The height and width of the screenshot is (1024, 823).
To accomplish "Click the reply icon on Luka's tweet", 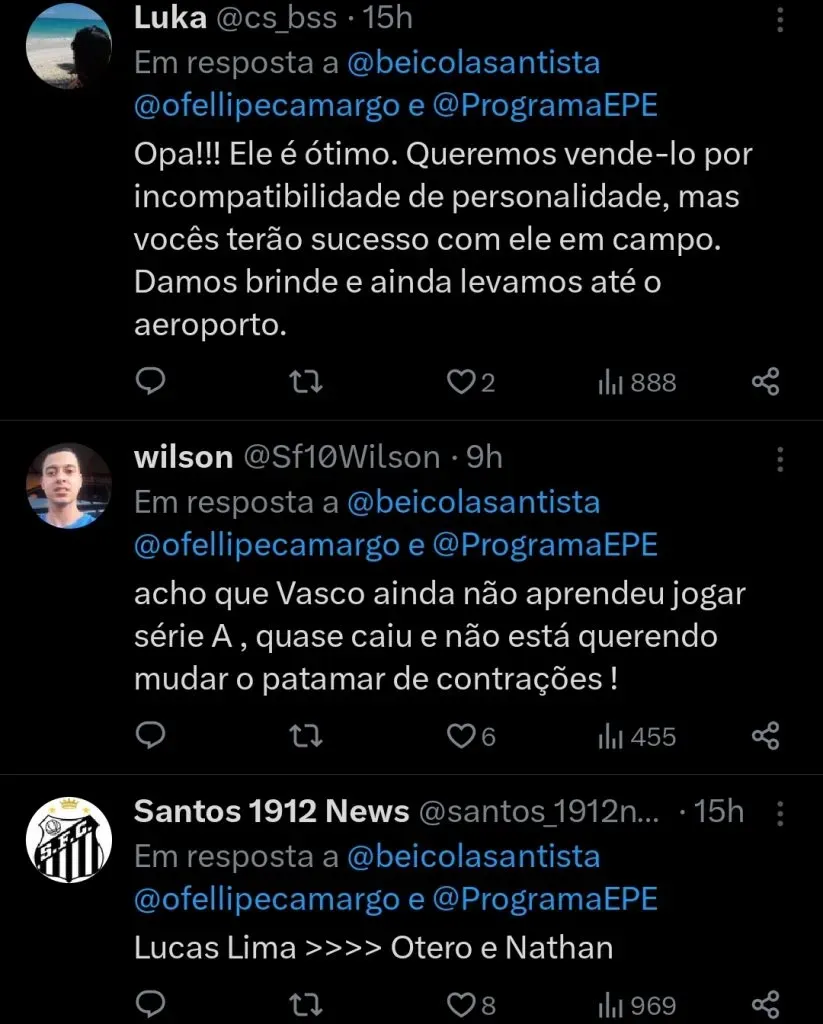I will (x=150, y=381).
